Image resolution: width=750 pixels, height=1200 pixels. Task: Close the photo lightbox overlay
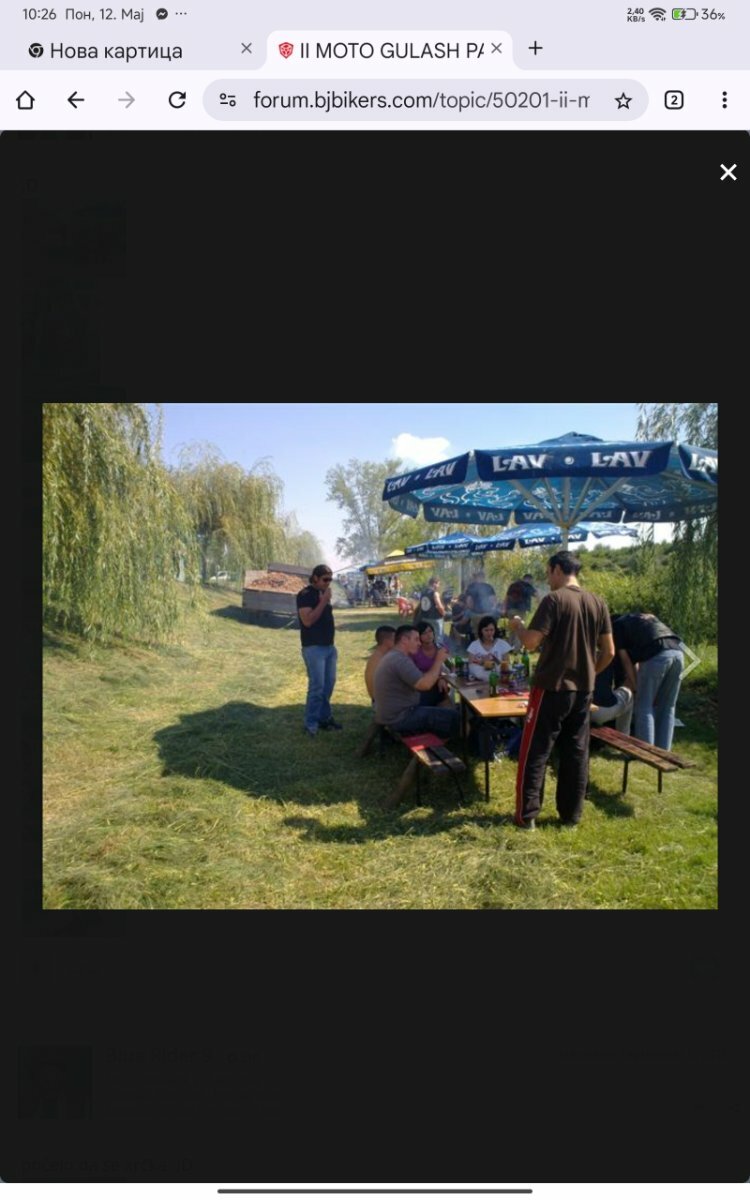point(728,172)
